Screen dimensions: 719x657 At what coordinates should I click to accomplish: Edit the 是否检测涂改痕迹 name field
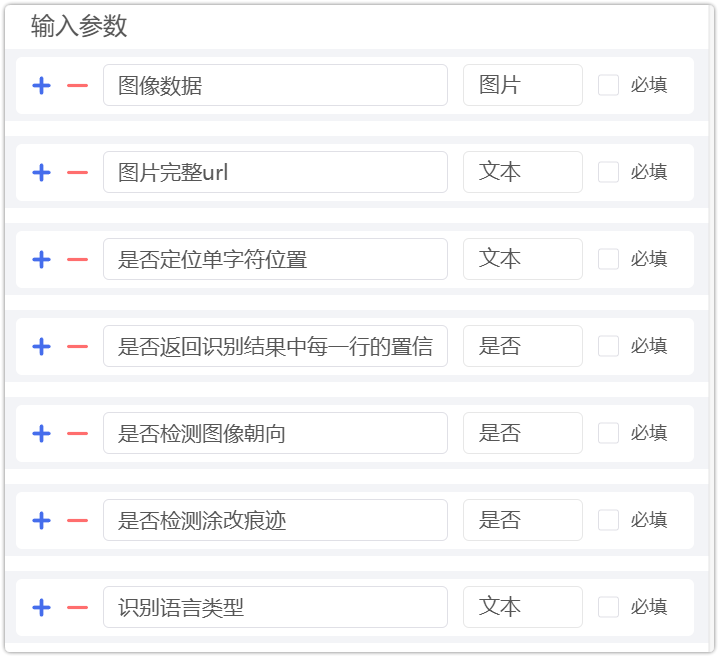point(275,521)
